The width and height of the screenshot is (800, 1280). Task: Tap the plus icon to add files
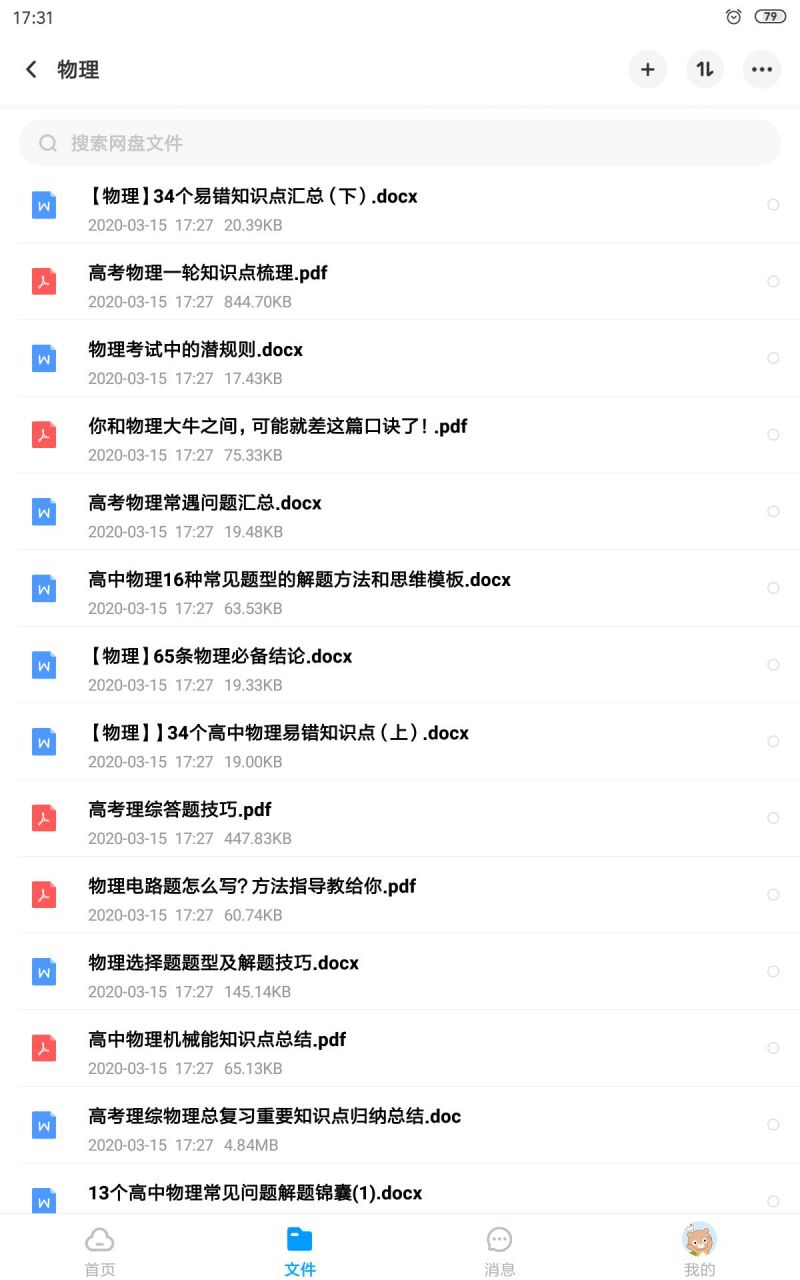coord(648,69)
